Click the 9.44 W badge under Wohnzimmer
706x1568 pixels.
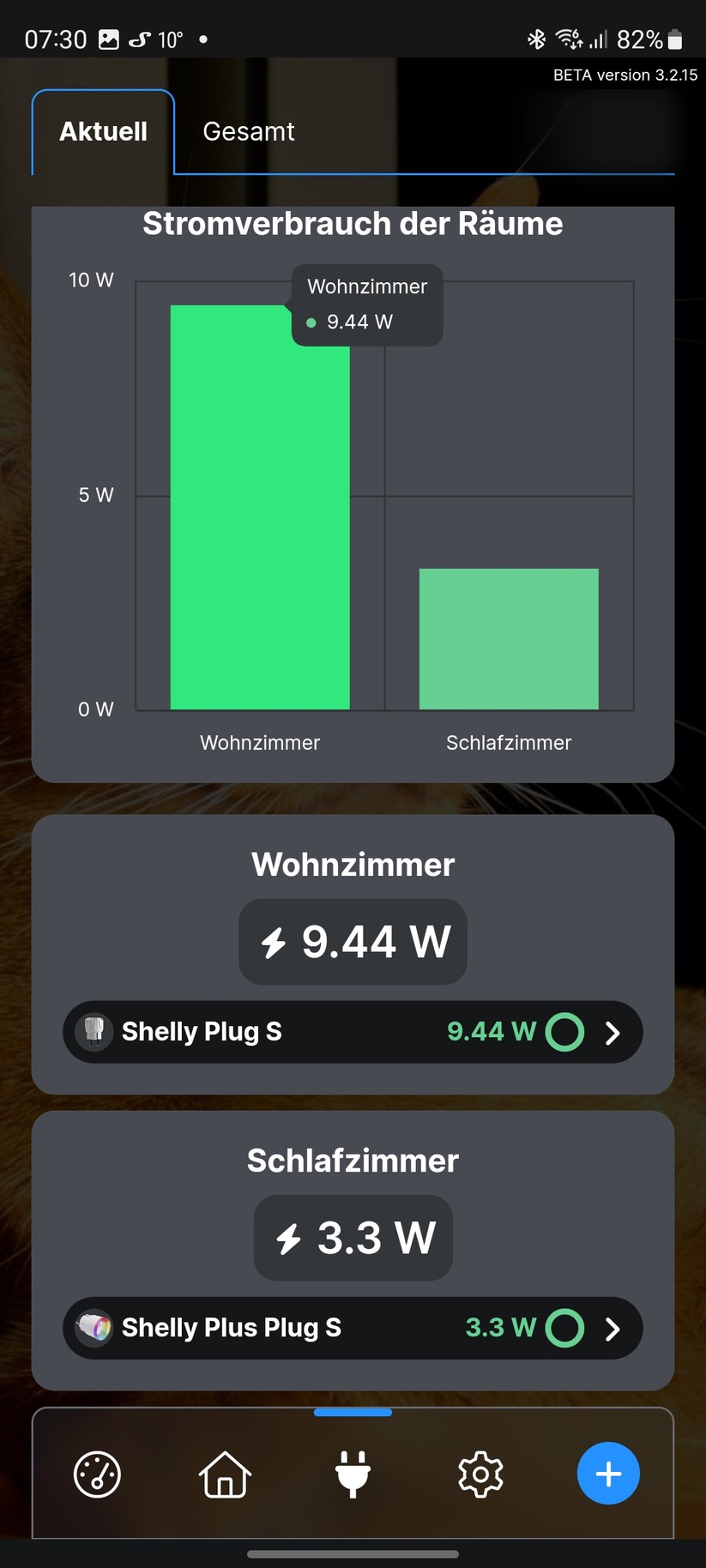[353, 941]
